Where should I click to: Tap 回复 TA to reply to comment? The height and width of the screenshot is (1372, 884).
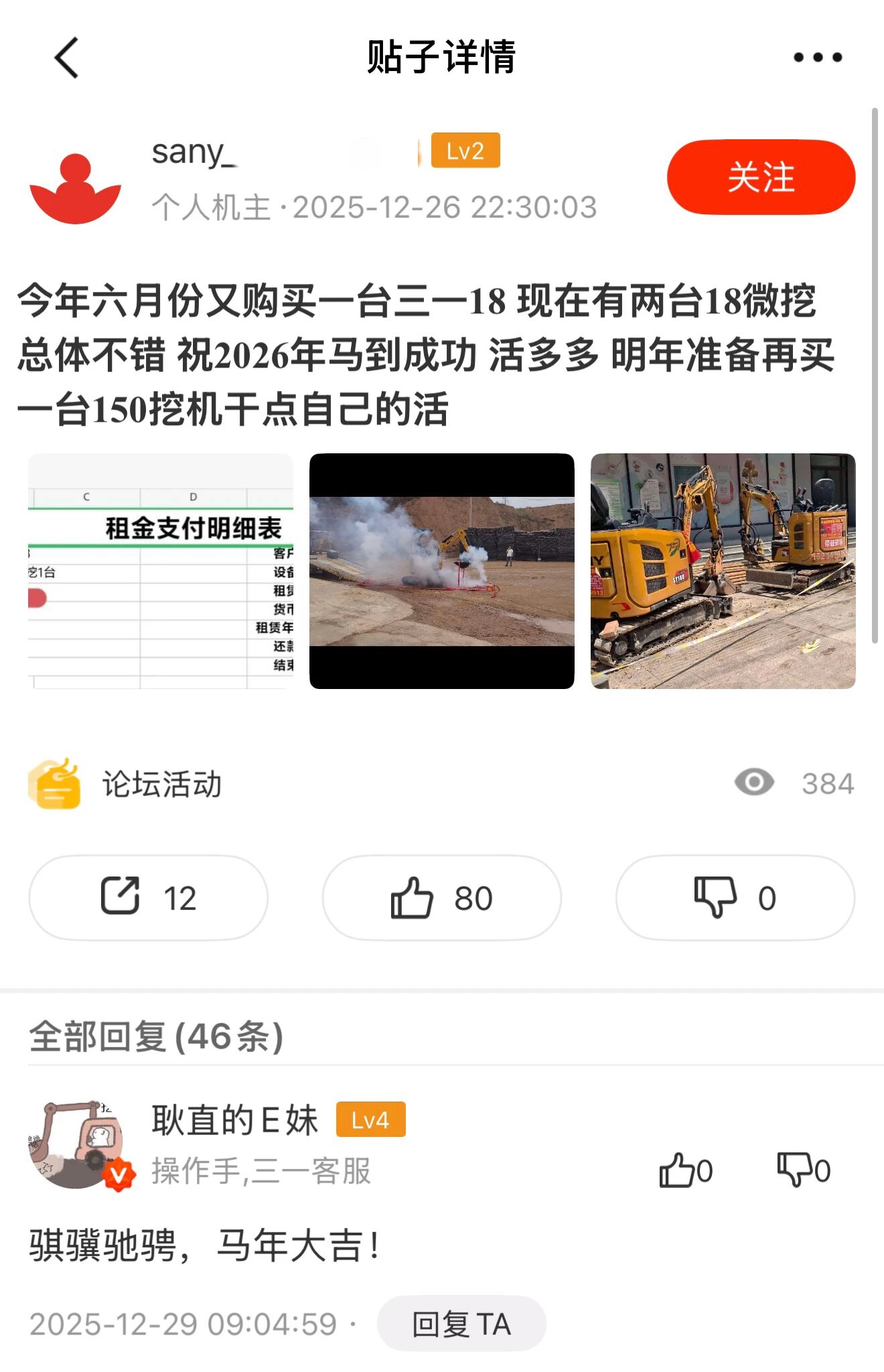[x=461, y=1324]
